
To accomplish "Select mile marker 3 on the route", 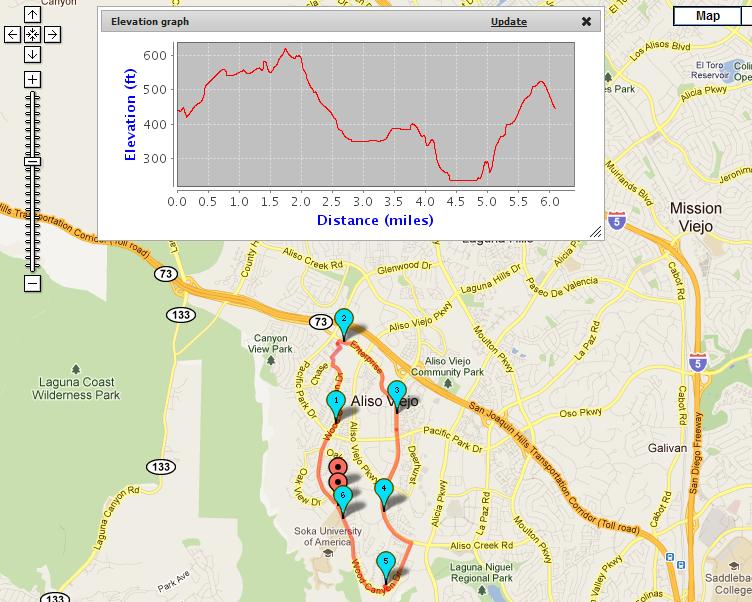I will point(397,391).
